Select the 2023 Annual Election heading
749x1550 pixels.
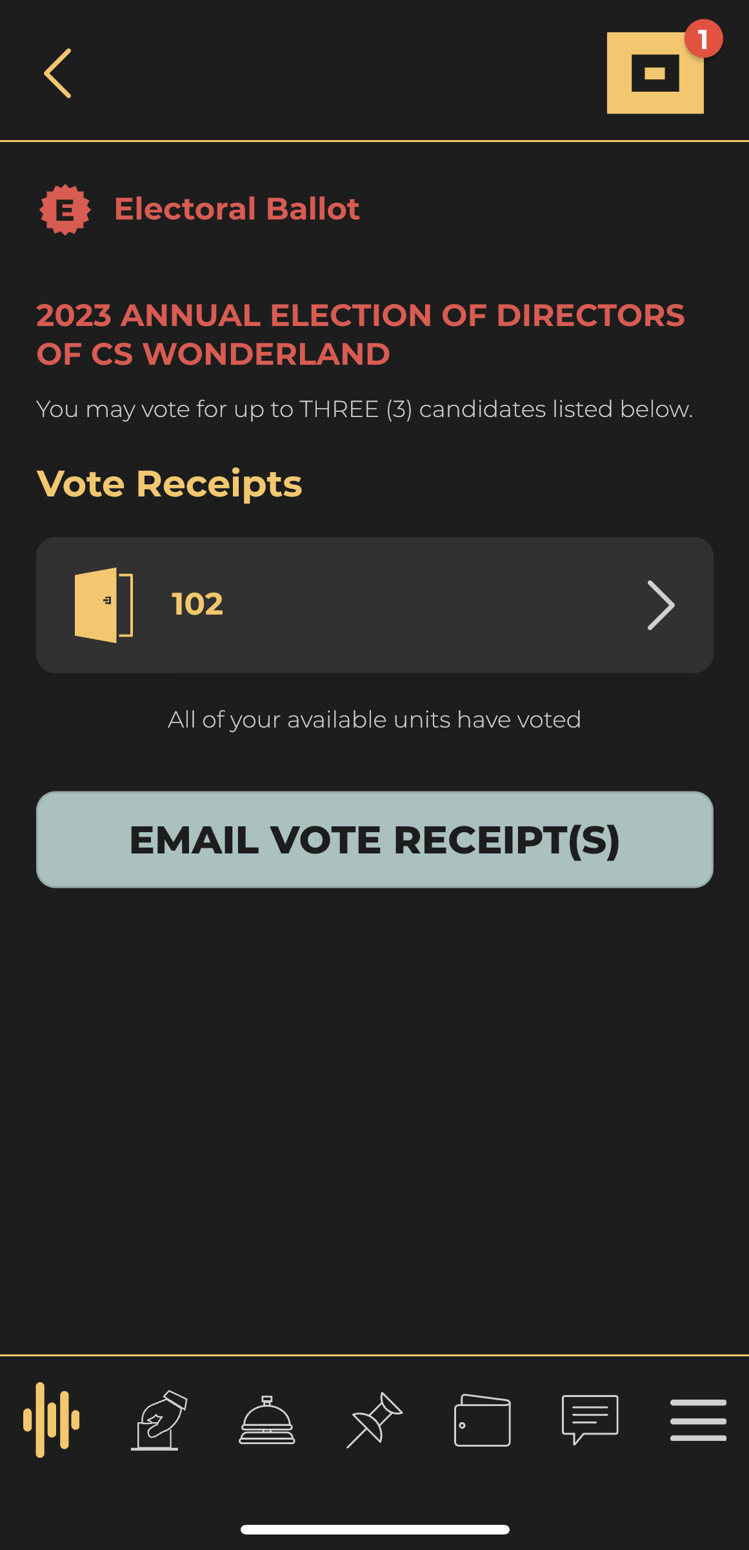click(x=360, y=335)
